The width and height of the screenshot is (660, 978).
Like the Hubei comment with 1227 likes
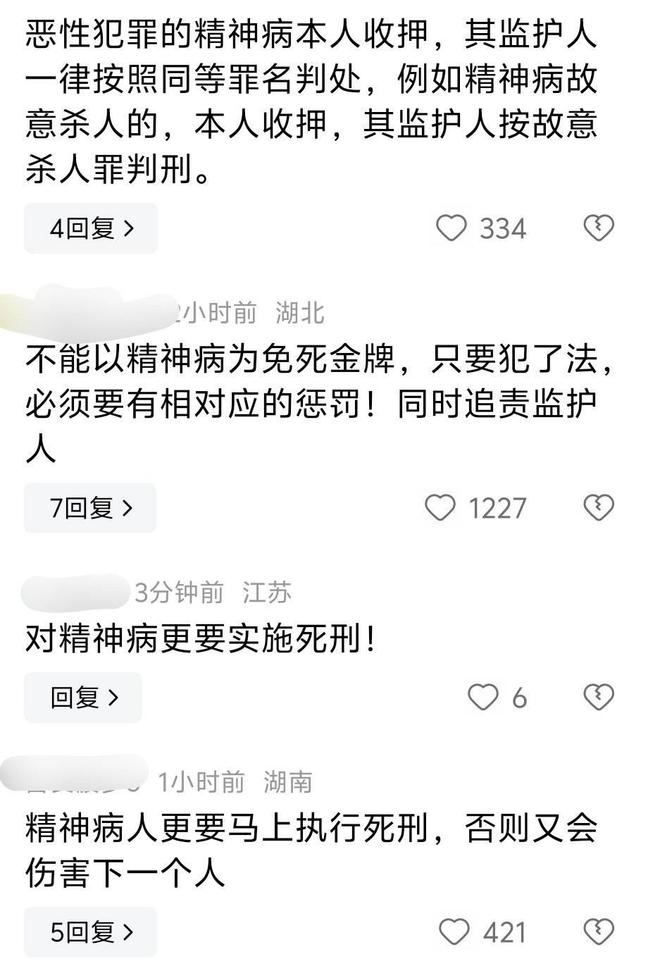click(x=441, y=508)
